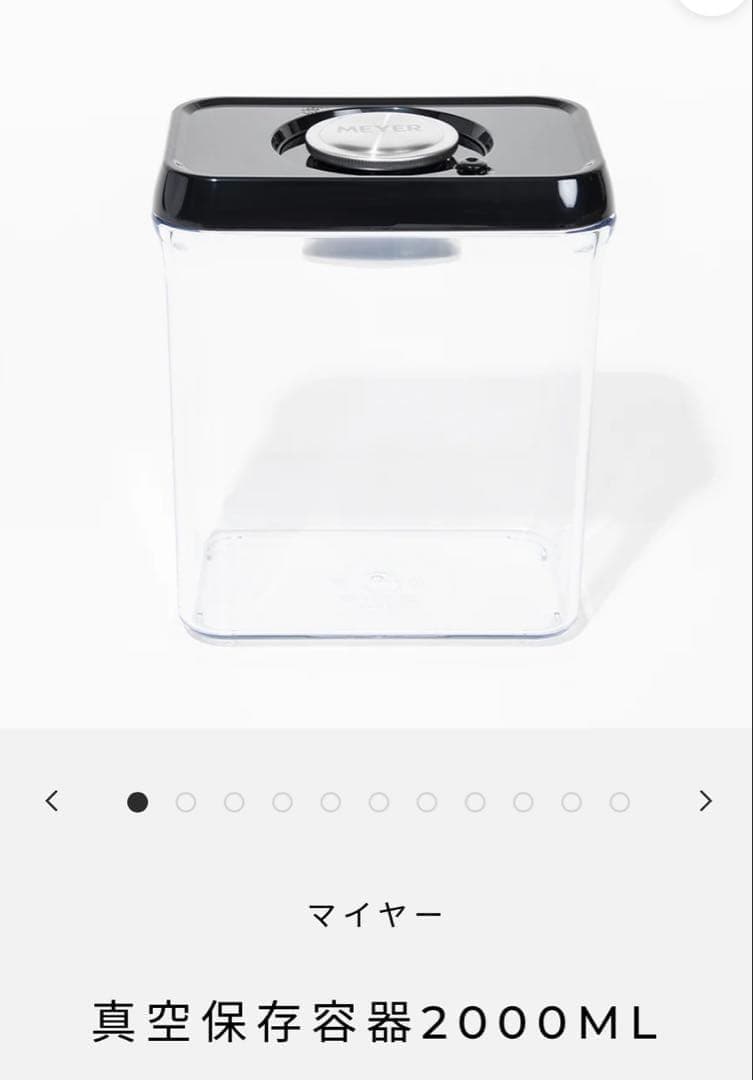Jump to the second image using the dots
753x1080 pixels.
click(186, 802)
